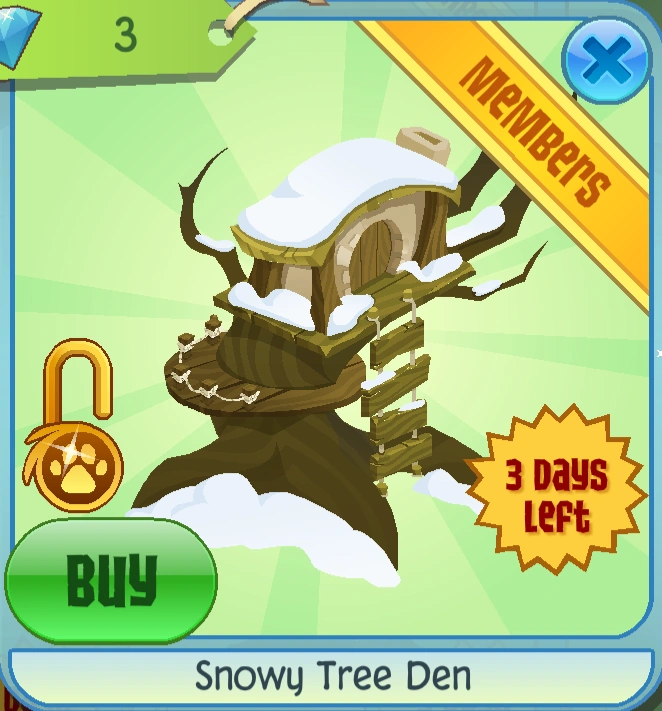Buy the Snowy Tree Den
This screenshot has height=711, width=662.
(x=112, y=580)
